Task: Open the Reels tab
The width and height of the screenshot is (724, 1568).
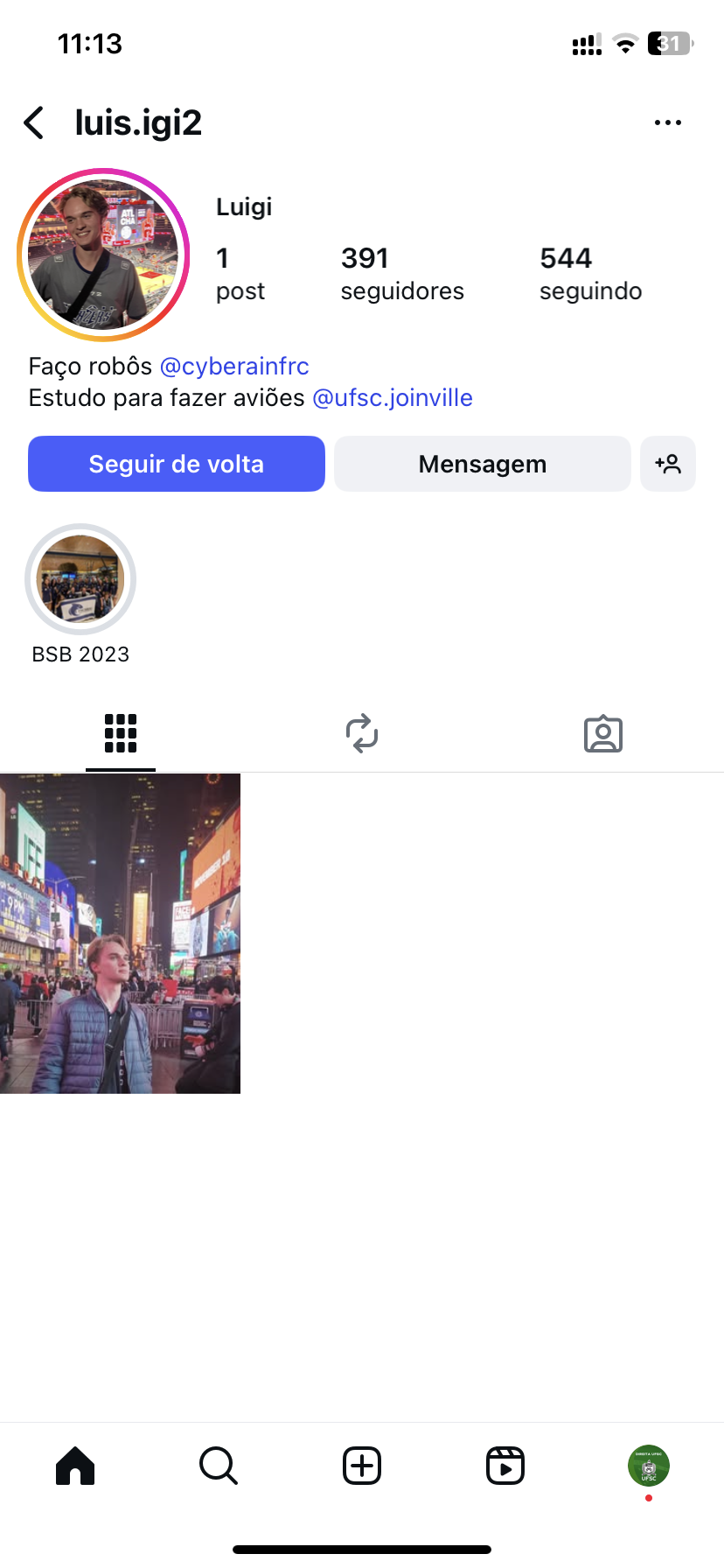Action: [x=505, y=1466]
